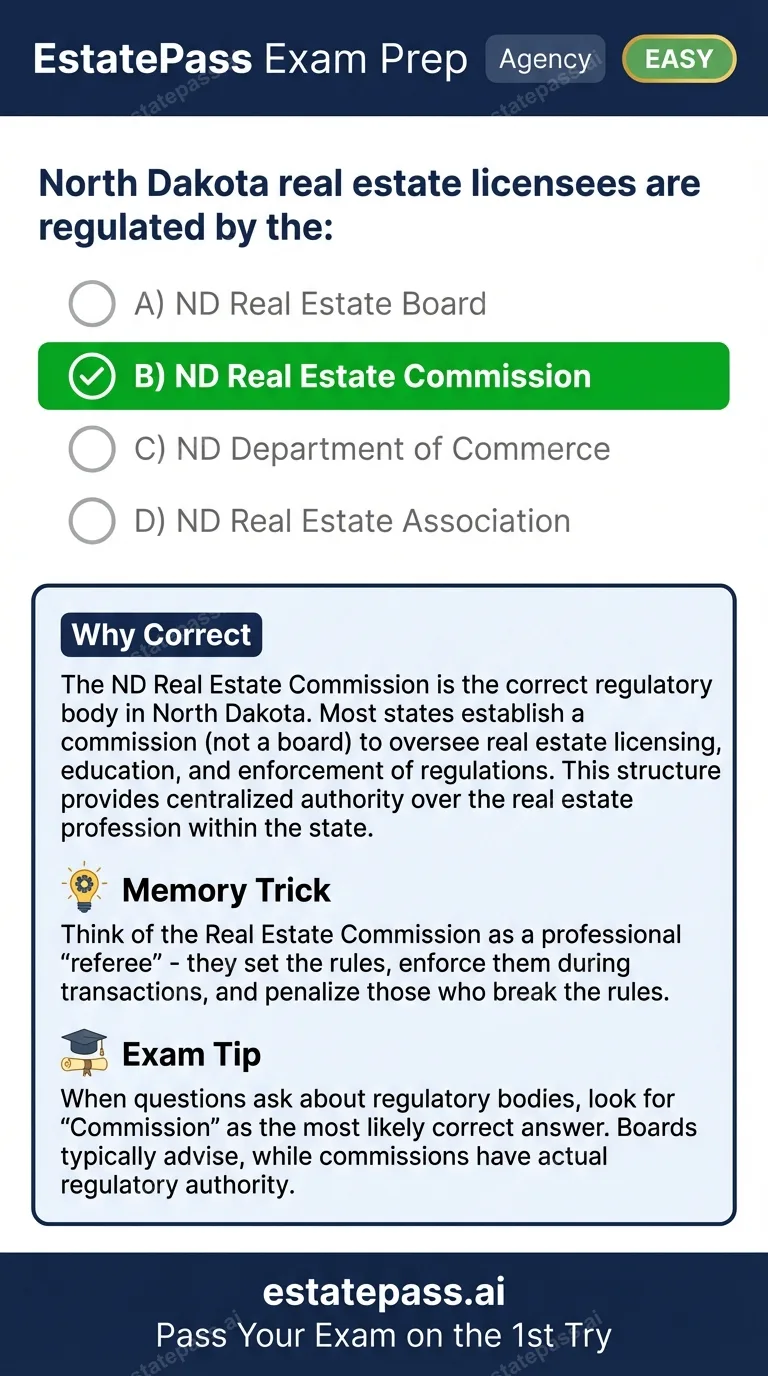Click the graduation cap Exam Tip icon

[x=84, y=1052]
